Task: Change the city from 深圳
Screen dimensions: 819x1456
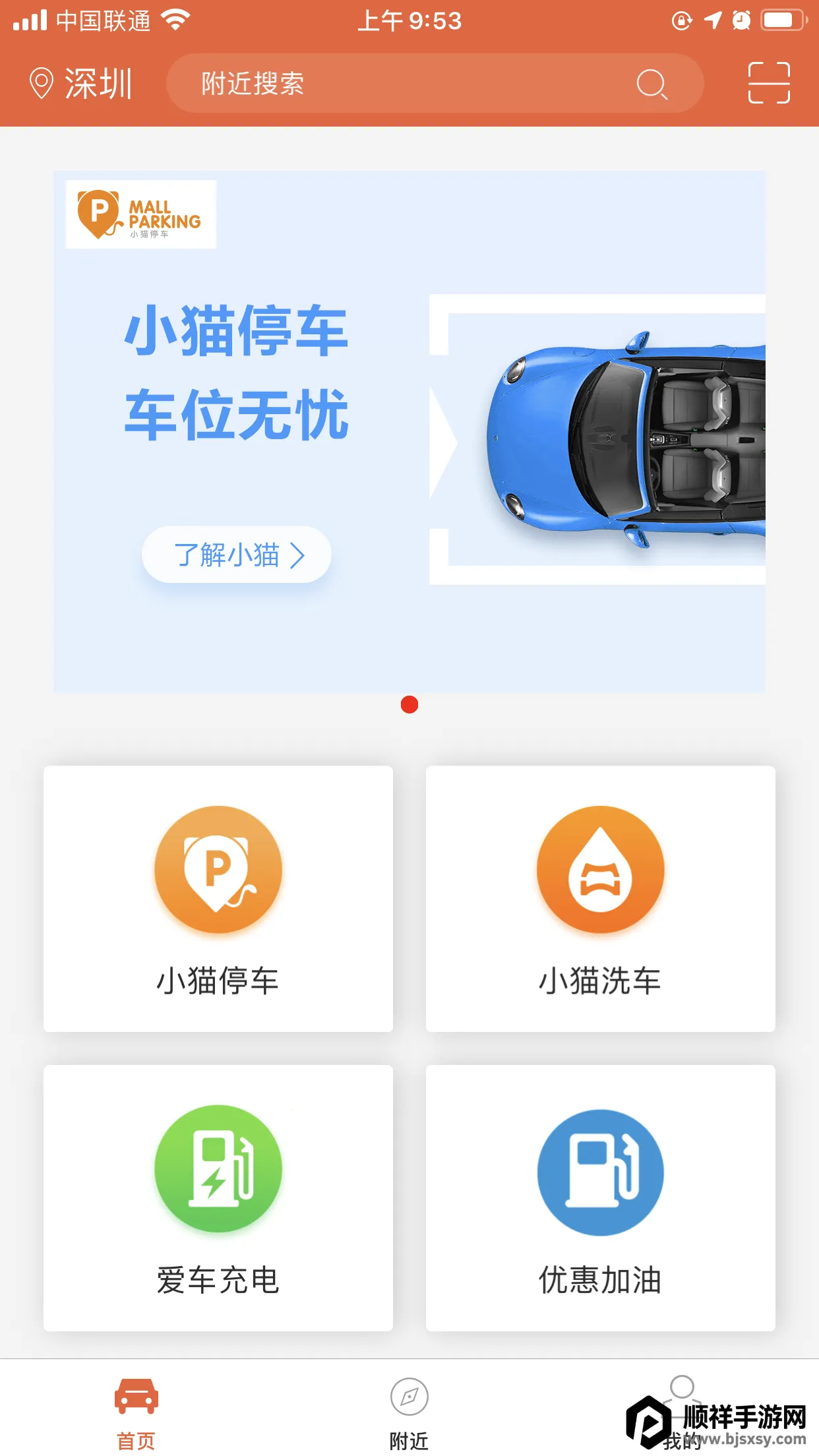Action: (81, 84)
